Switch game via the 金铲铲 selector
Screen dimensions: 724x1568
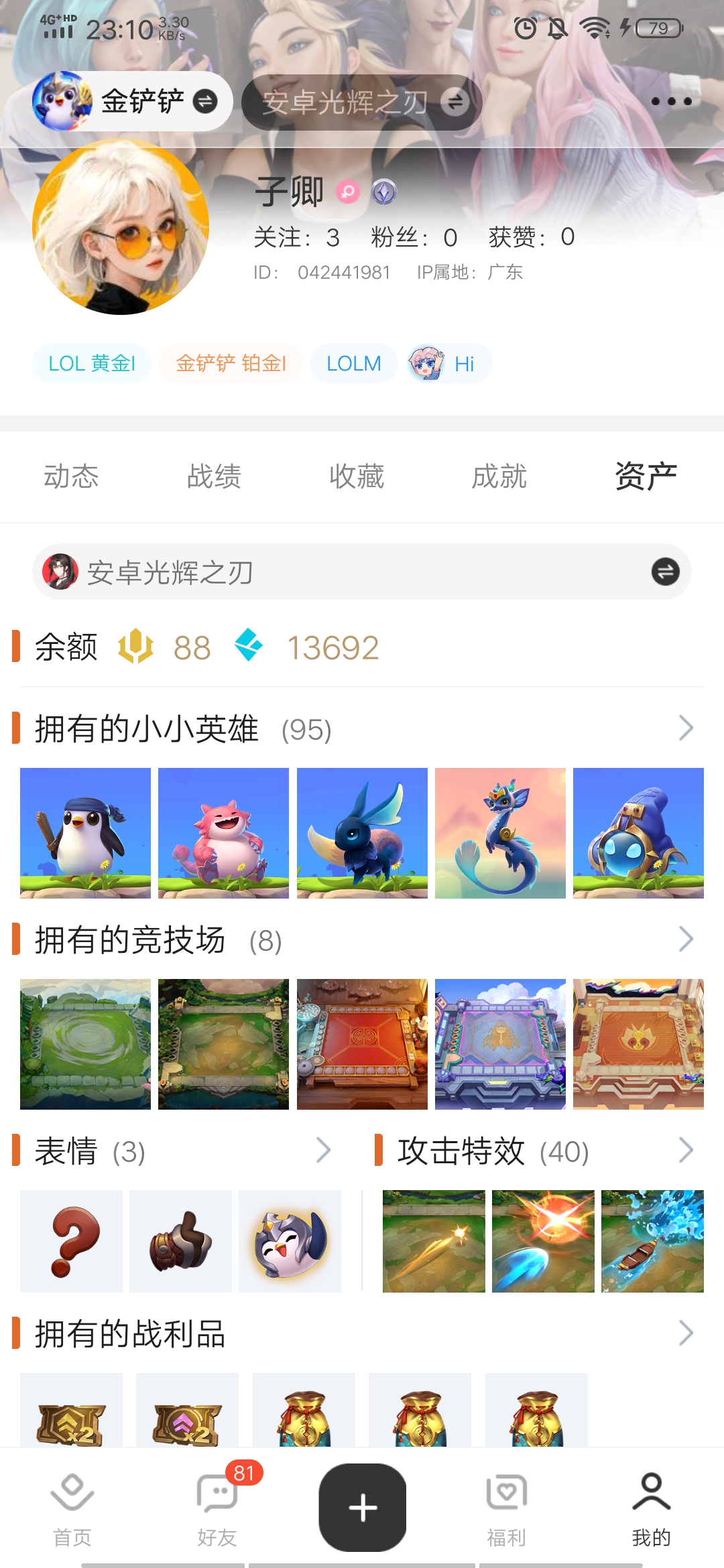(x=132, y=102)
